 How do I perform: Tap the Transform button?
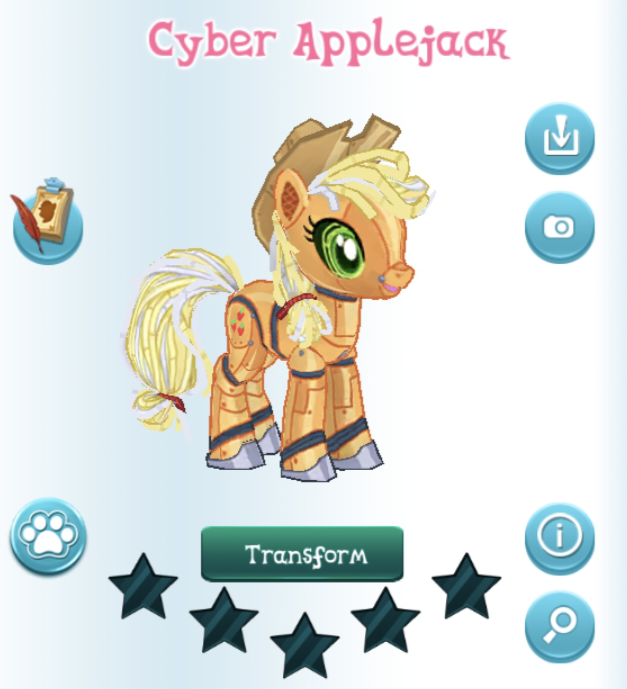(x=302, y=554)
